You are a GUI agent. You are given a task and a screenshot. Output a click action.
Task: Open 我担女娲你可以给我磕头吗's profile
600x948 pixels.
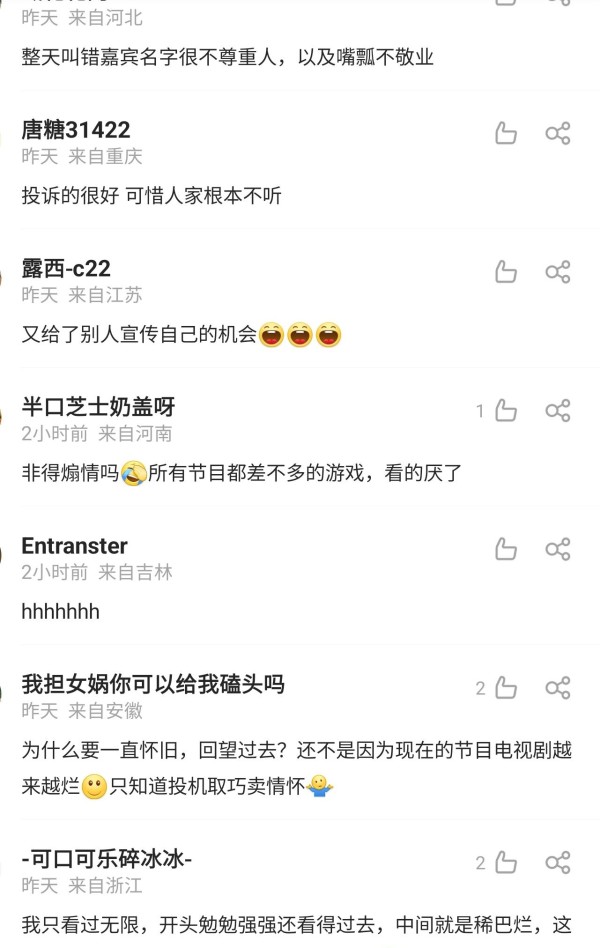[153, 684]
